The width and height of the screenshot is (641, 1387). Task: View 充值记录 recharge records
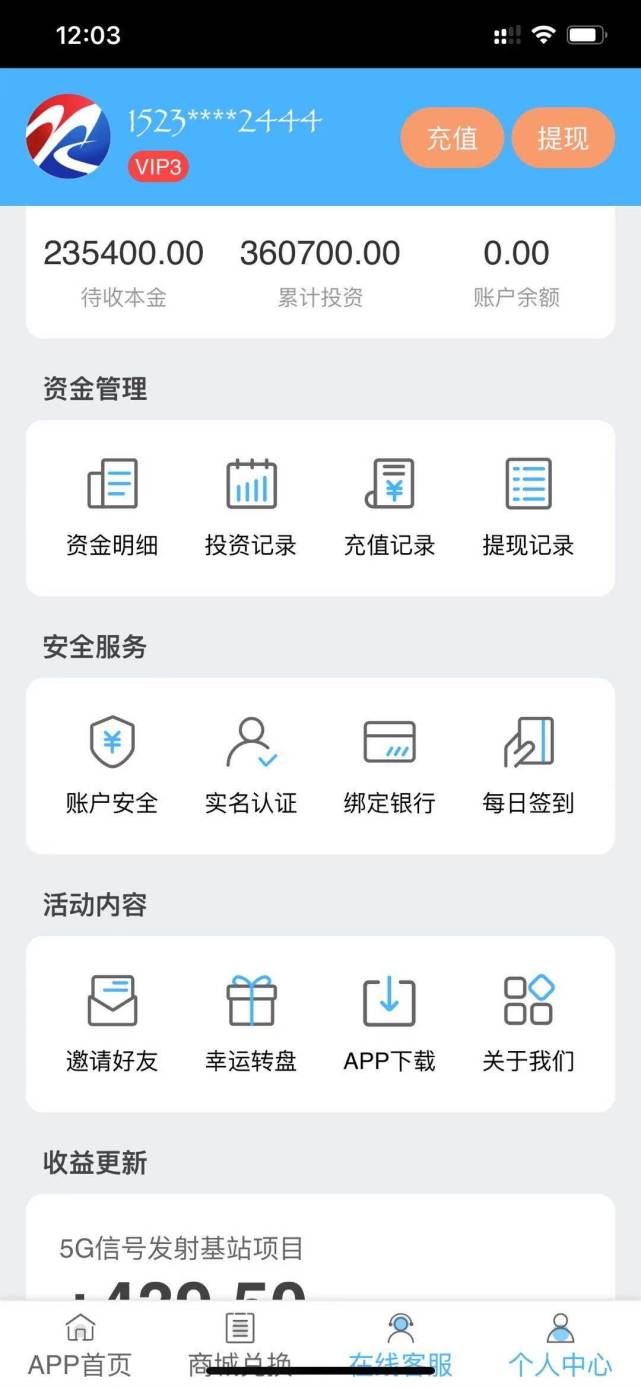click(x=390, y=508)
